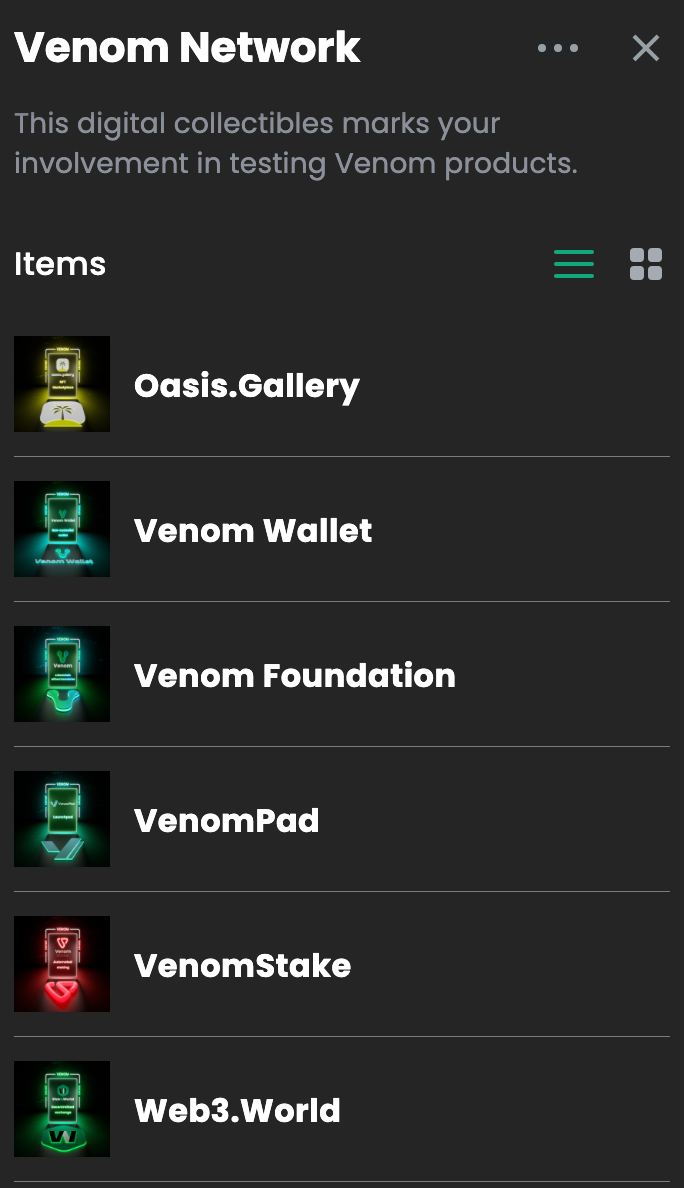This screenshot has width=684, height=1188.
Task: Open the Oasis.Gallery item
Action: pyautogui.click(x=246, y=385)
